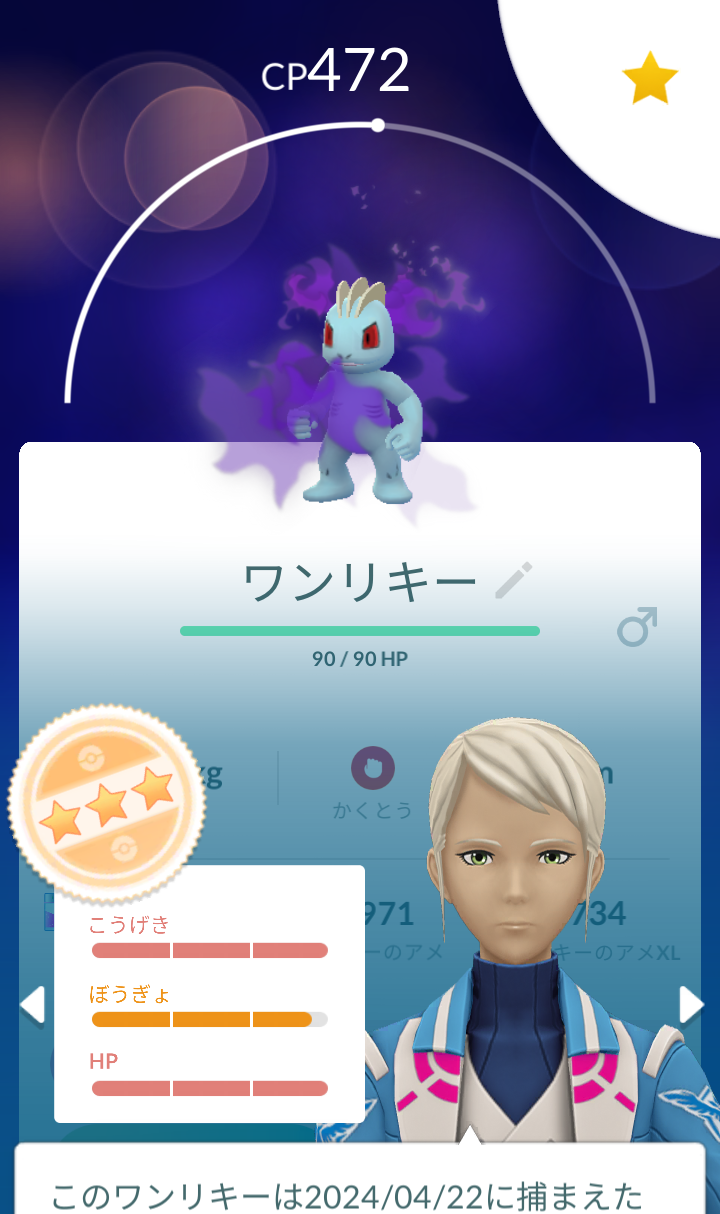Edit the ワンリキー nickname with the pencil
Screen dimensions: 720x1214
click(x=514, y=581)
